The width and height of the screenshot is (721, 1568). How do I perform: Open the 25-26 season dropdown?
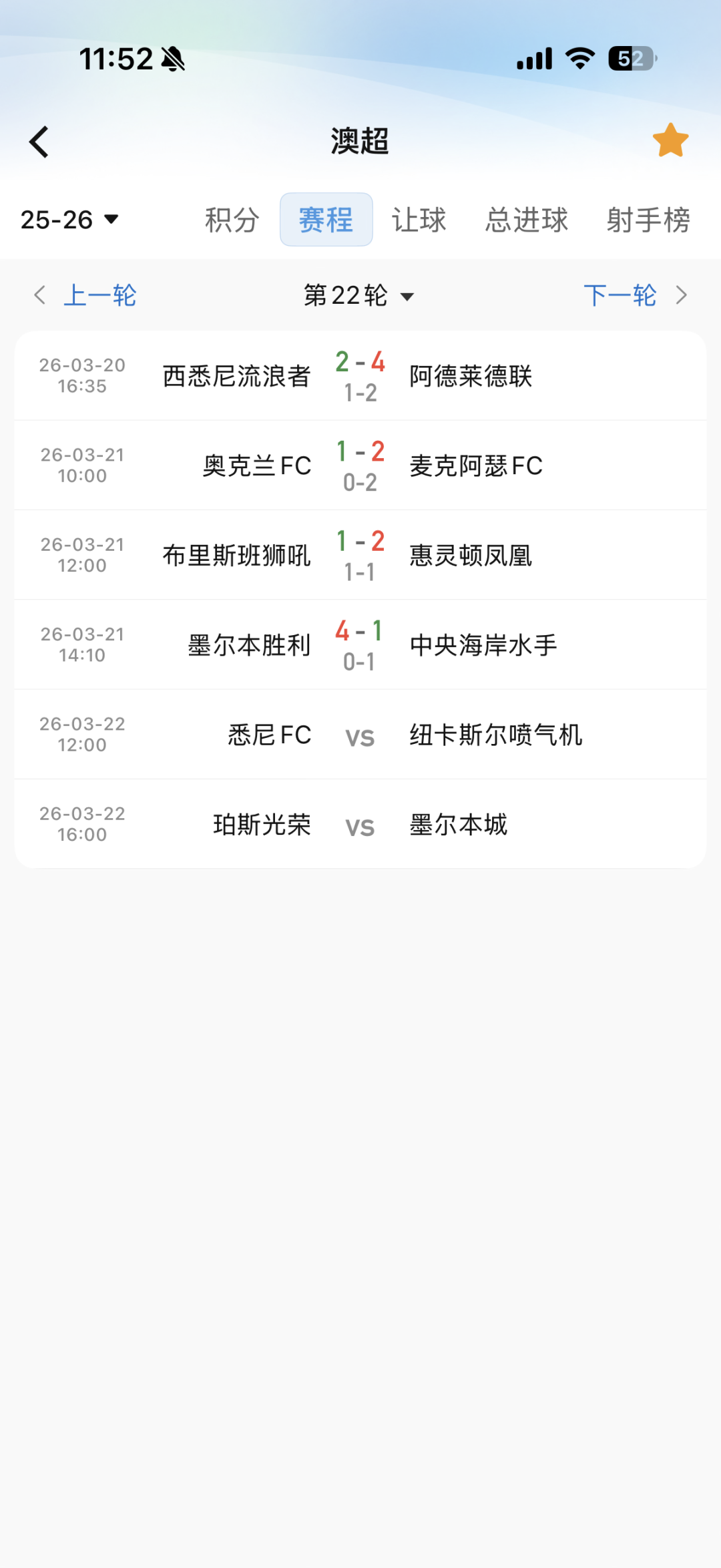click(x=69, y=220)
